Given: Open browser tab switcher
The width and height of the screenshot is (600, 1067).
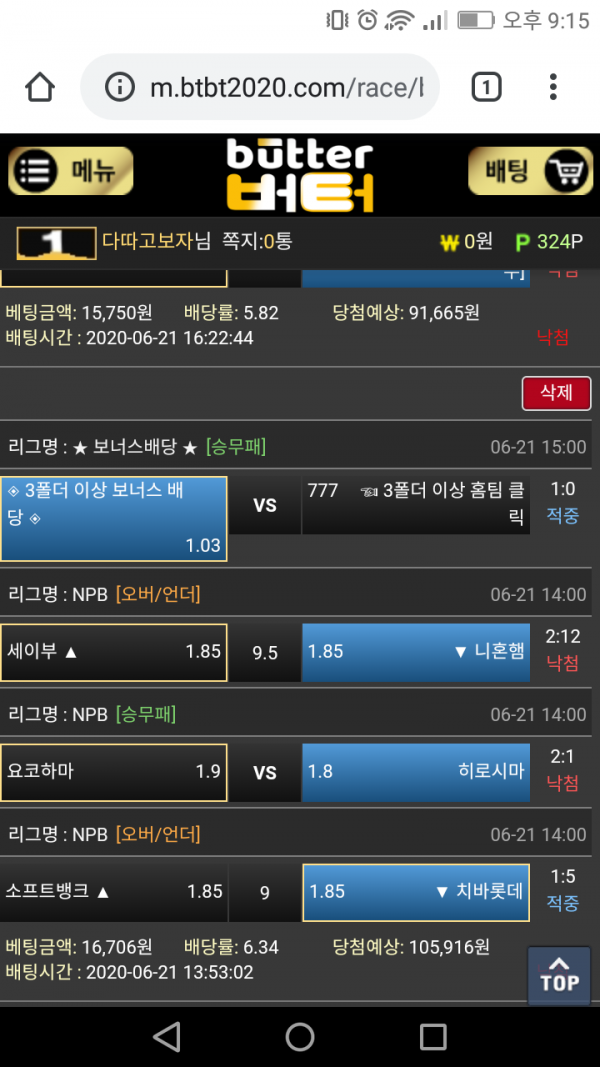Looking at the screenshot, I should coord(485,88).
